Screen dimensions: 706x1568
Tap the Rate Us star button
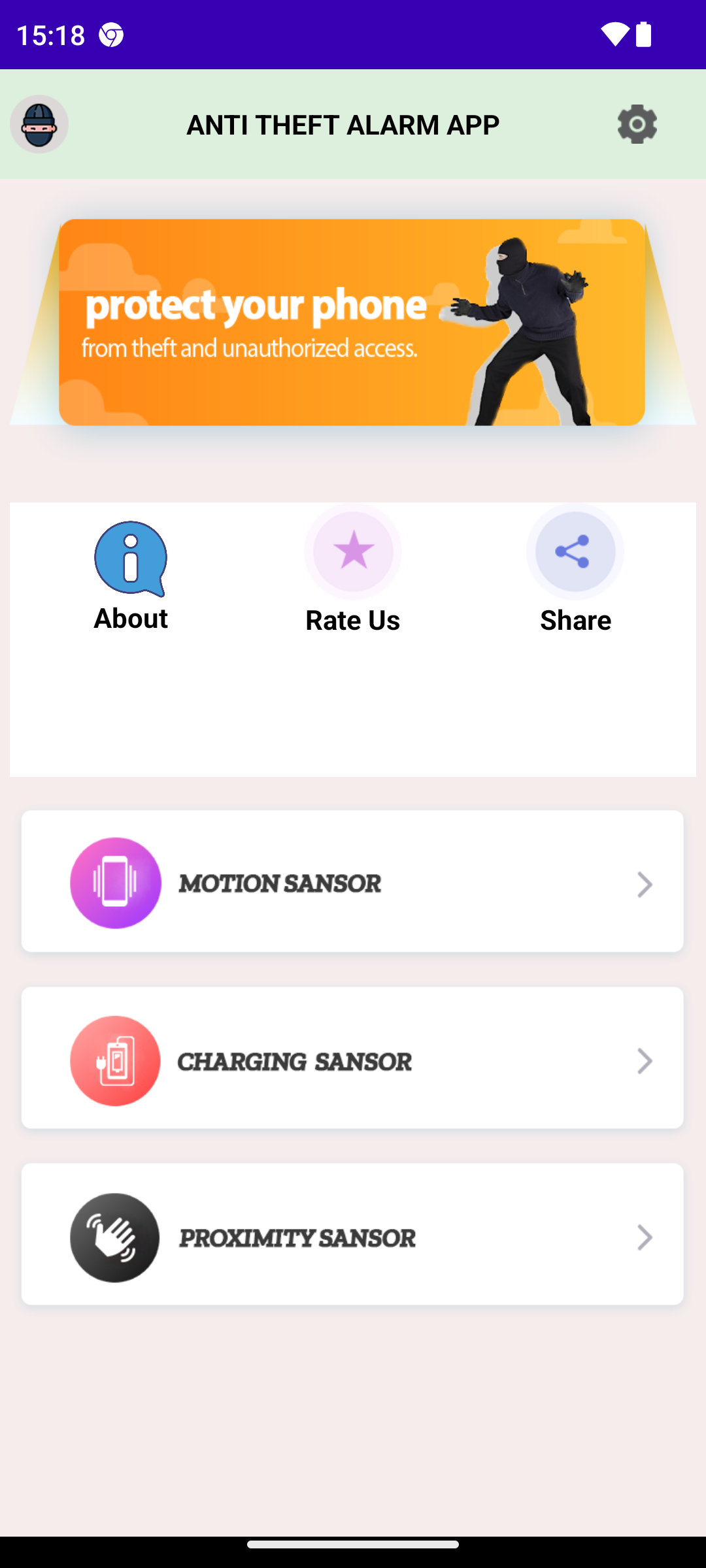point(353,552)
